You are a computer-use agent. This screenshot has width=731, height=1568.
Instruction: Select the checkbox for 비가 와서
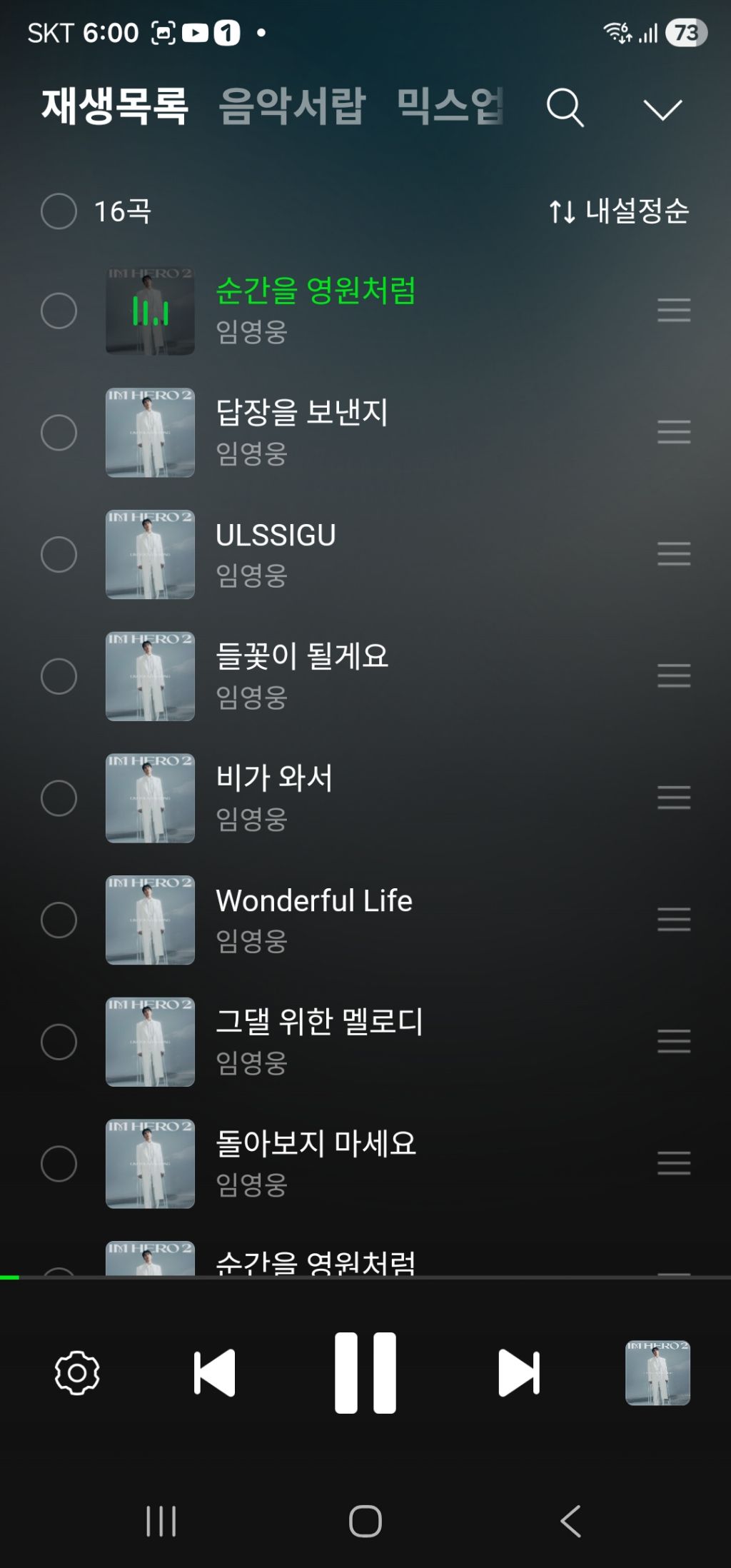coord(59,798)
